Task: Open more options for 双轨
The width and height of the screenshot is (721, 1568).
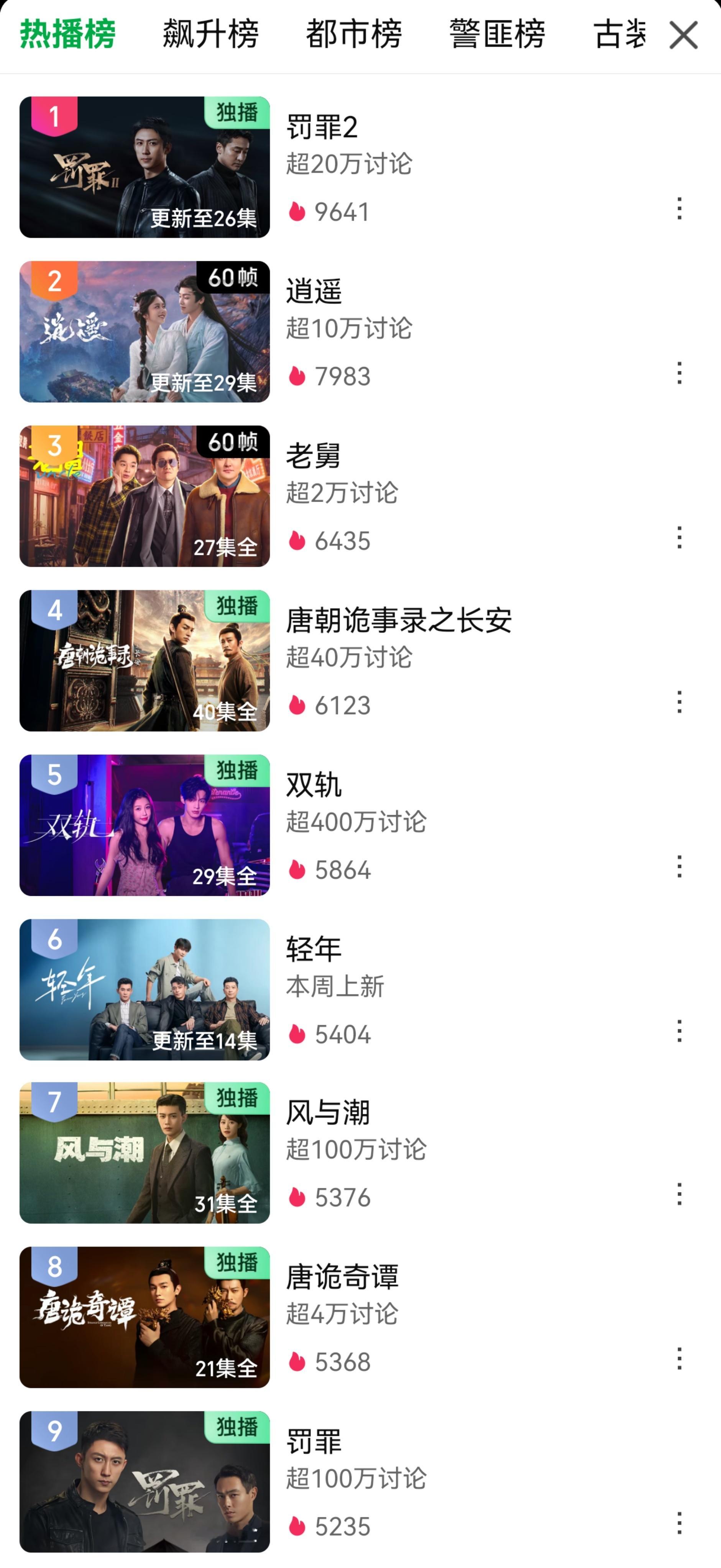Action: (679, 866)
